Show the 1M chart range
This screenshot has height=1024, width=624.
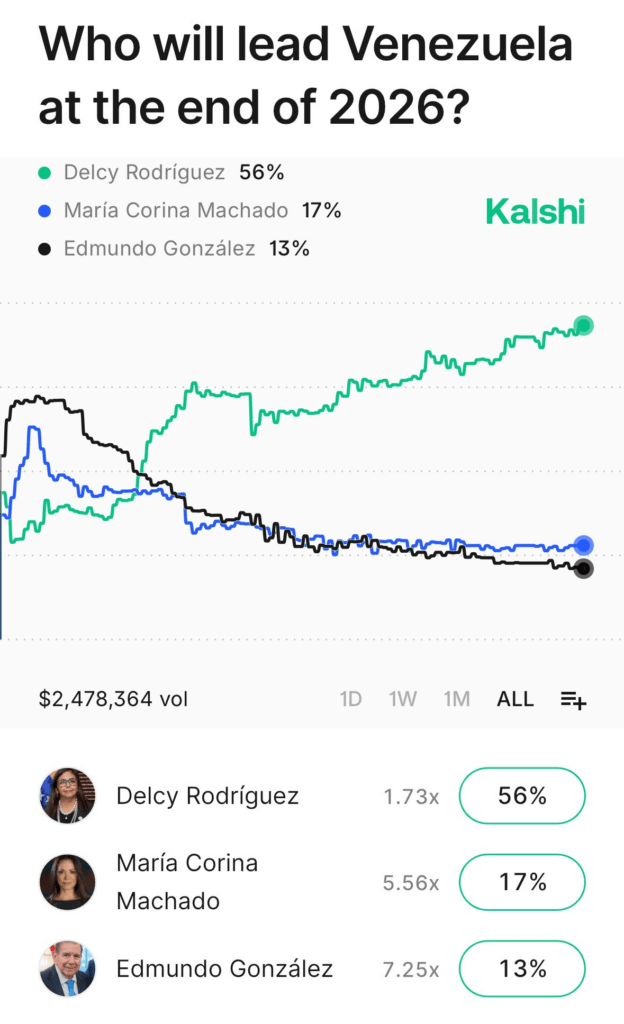[x=457, y=699]
